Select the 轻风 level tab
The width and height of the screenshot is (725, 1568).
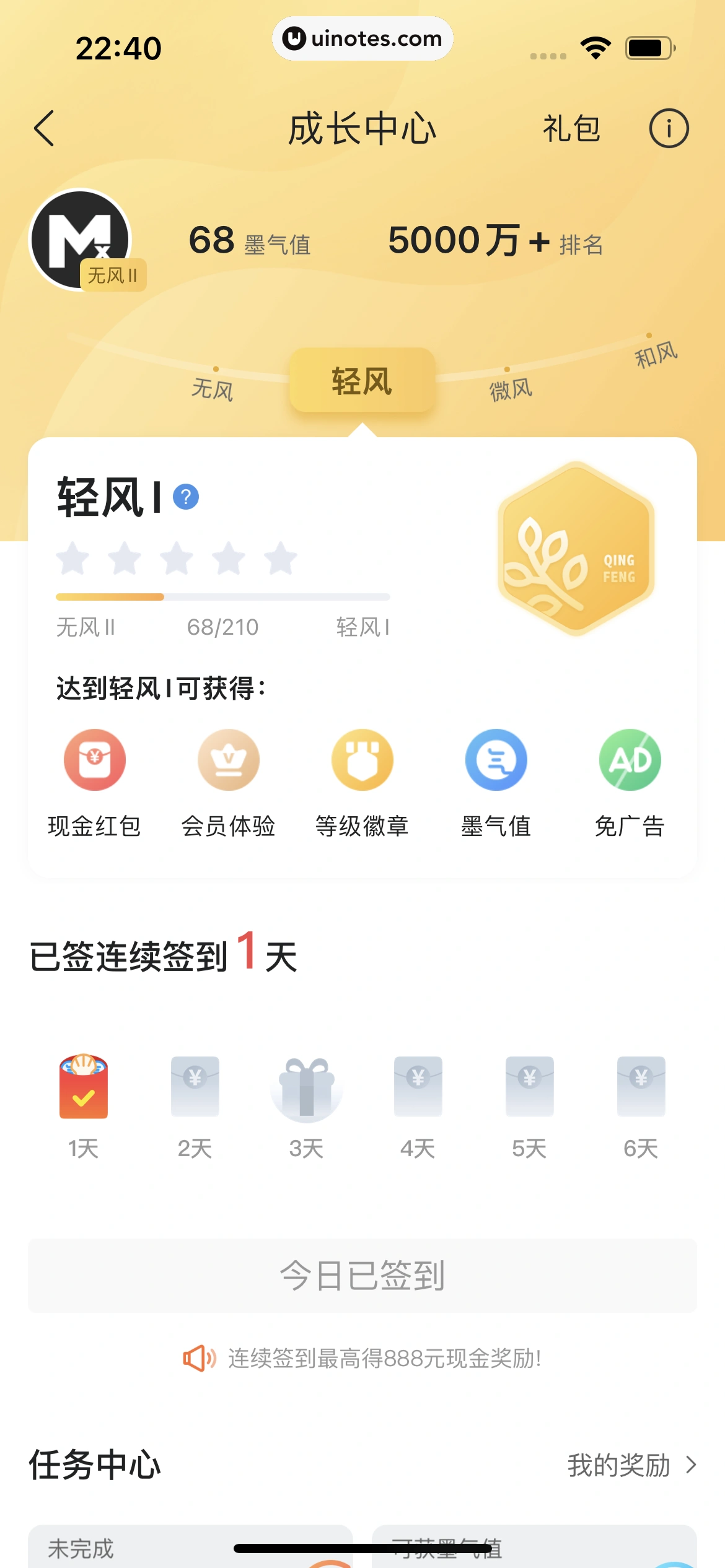click(x=362, y=380)
